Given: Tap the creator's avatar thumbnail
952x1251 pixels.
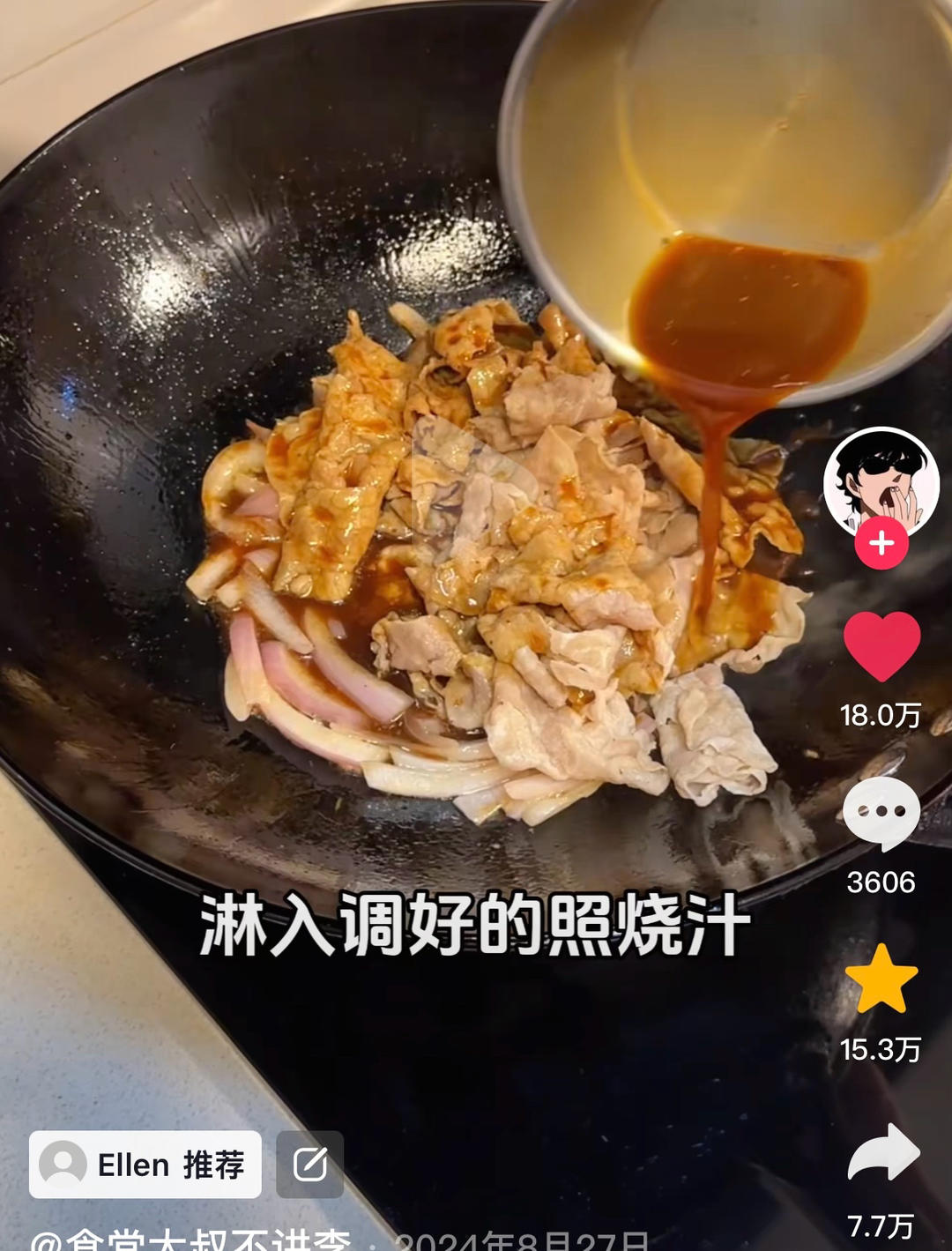Looking at the screenshot, I should pyautogui.click(x=881, y=482).
